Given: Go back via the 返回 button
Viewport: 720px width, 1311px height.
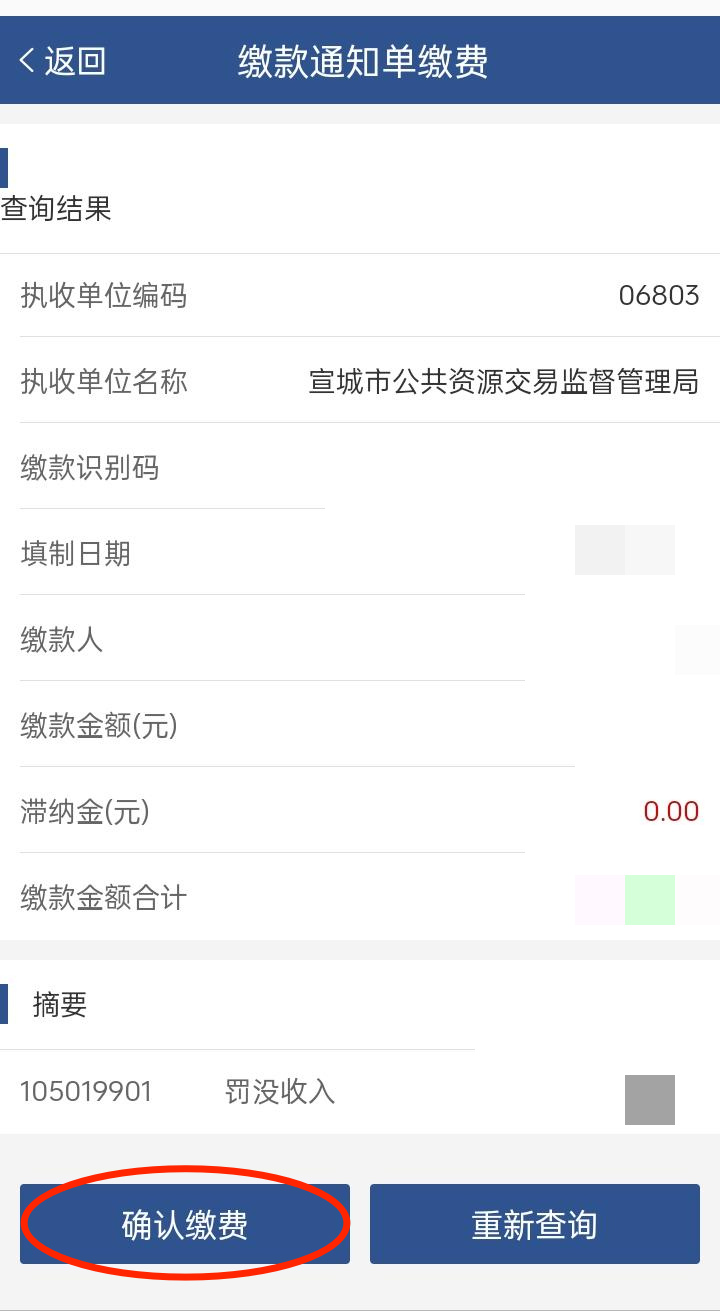Looking at the screenshot, I should 62,61.
